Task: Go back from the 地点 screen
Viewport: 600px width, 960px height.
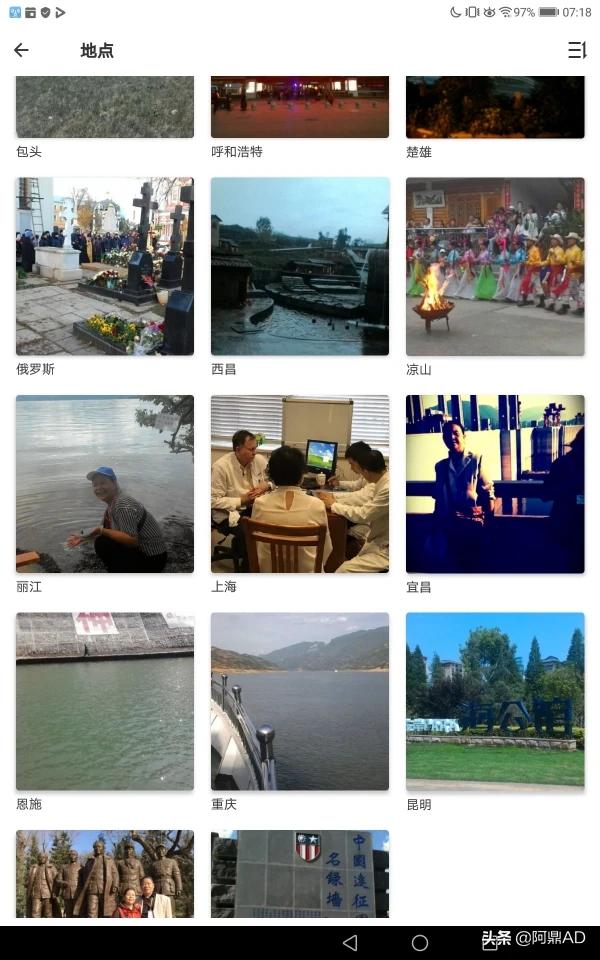Action: tap(21, 50)
